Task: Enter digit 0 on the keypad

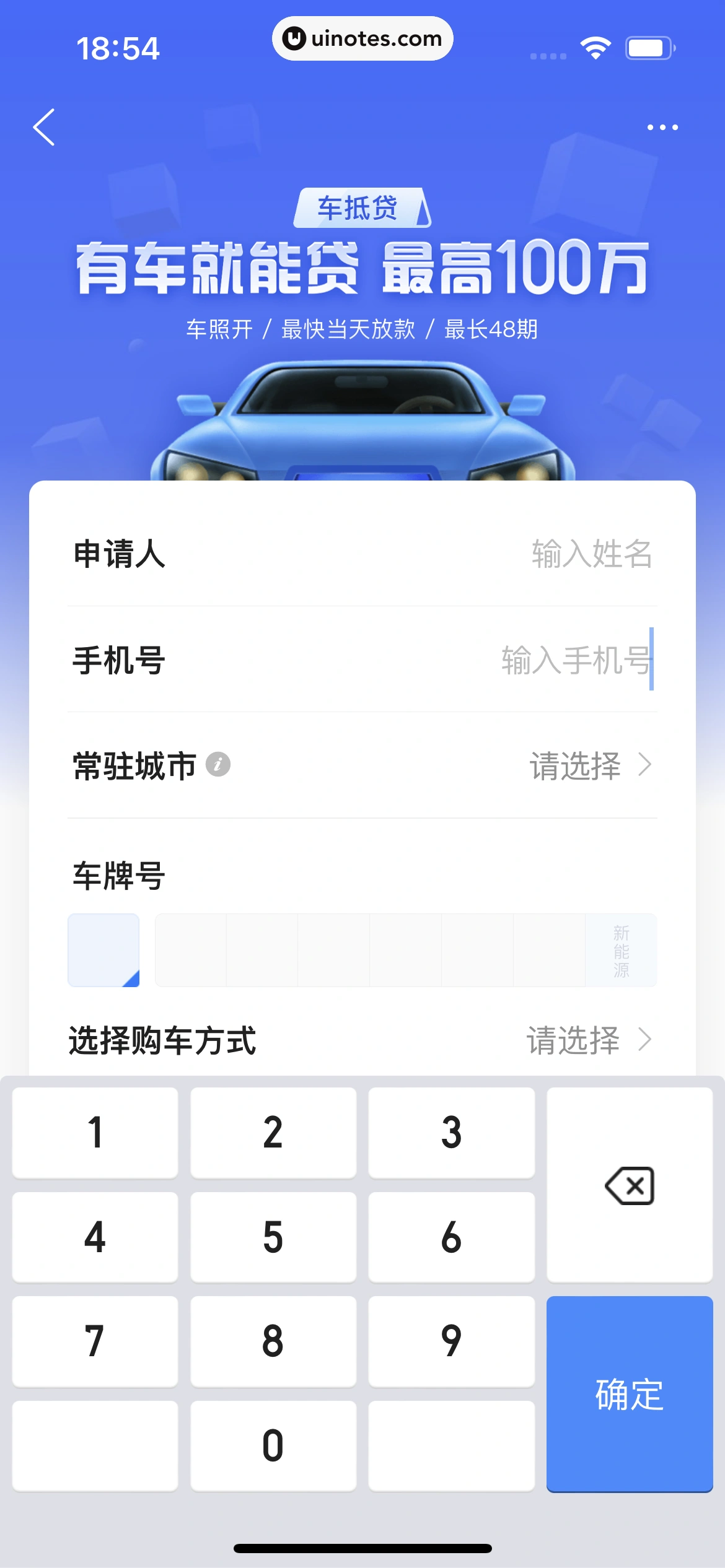Action: pyautogui.click(x=273, y=1446)
